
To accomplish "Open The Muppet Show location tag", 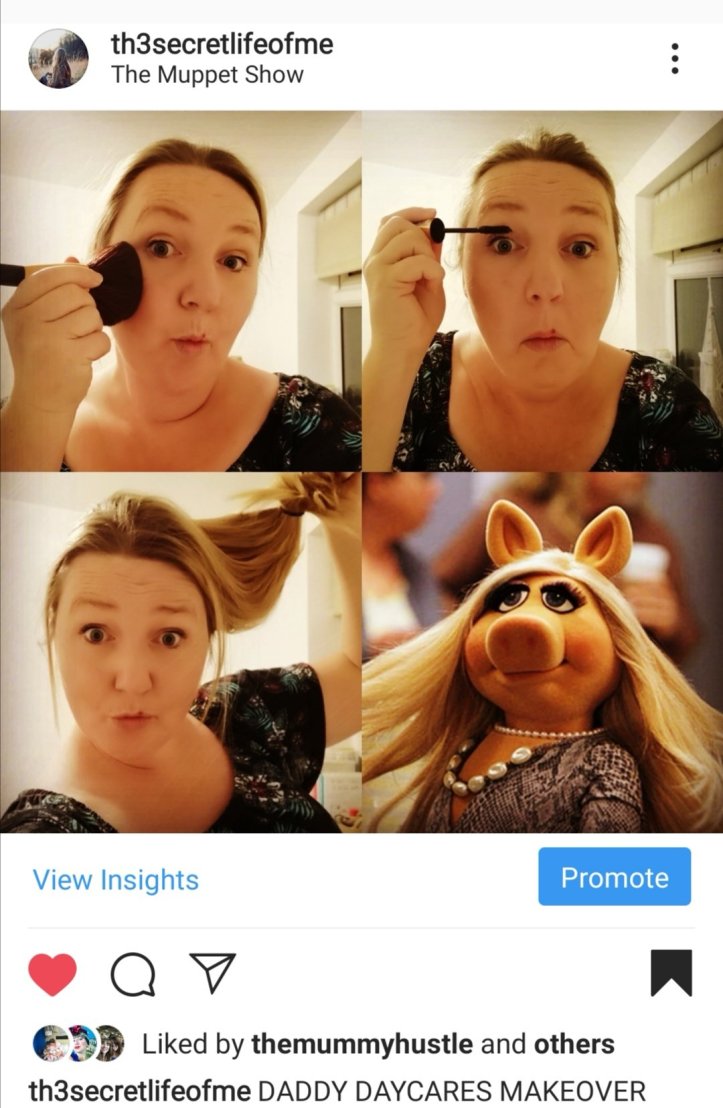I will 207,75.
